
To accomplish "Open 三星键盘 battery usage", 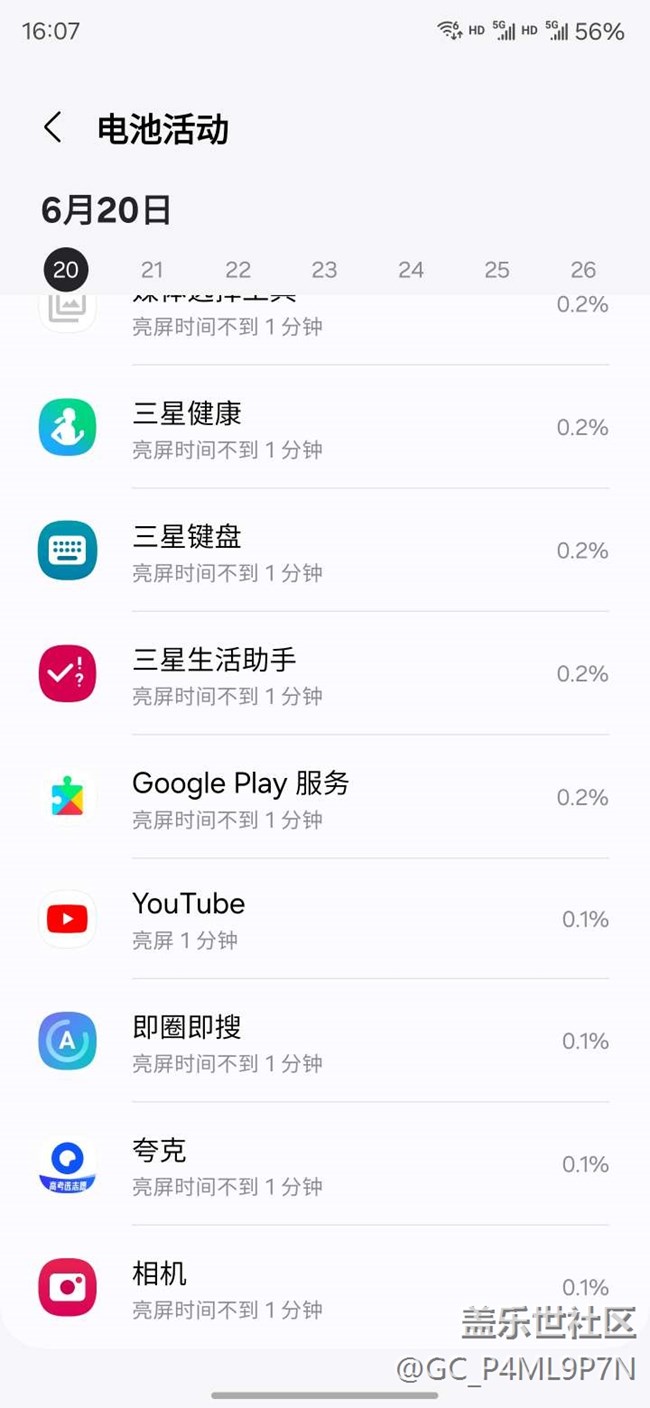I will click(x=324, y=551).
